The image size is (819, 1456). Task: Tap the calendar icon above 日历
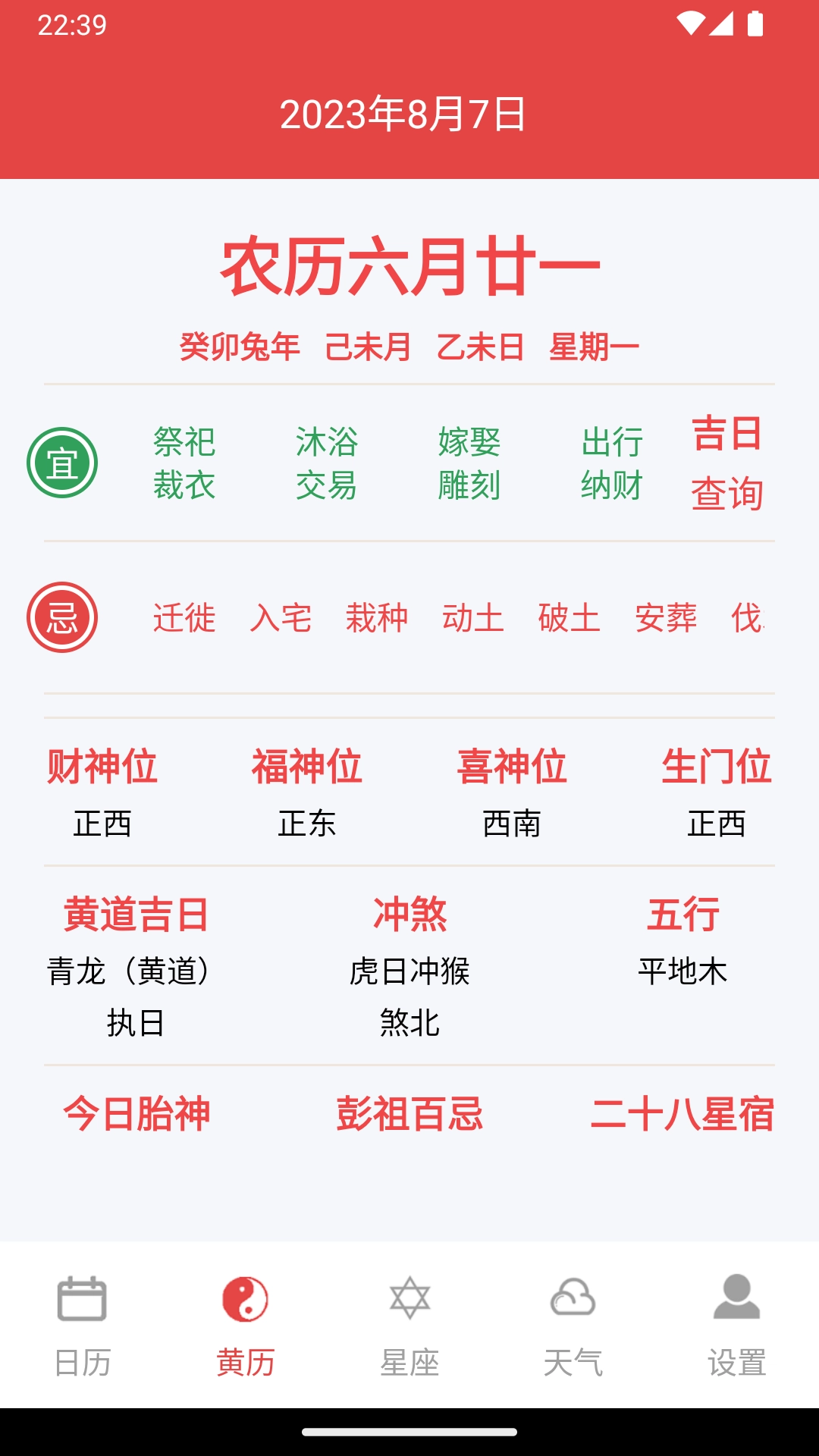click(x=82, y=1297)
